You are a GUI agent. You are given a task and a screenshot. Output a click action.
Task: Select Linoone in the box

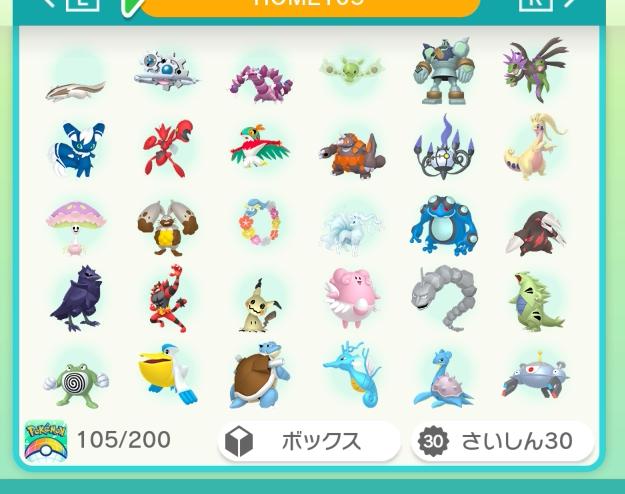[x=75, y=83]
